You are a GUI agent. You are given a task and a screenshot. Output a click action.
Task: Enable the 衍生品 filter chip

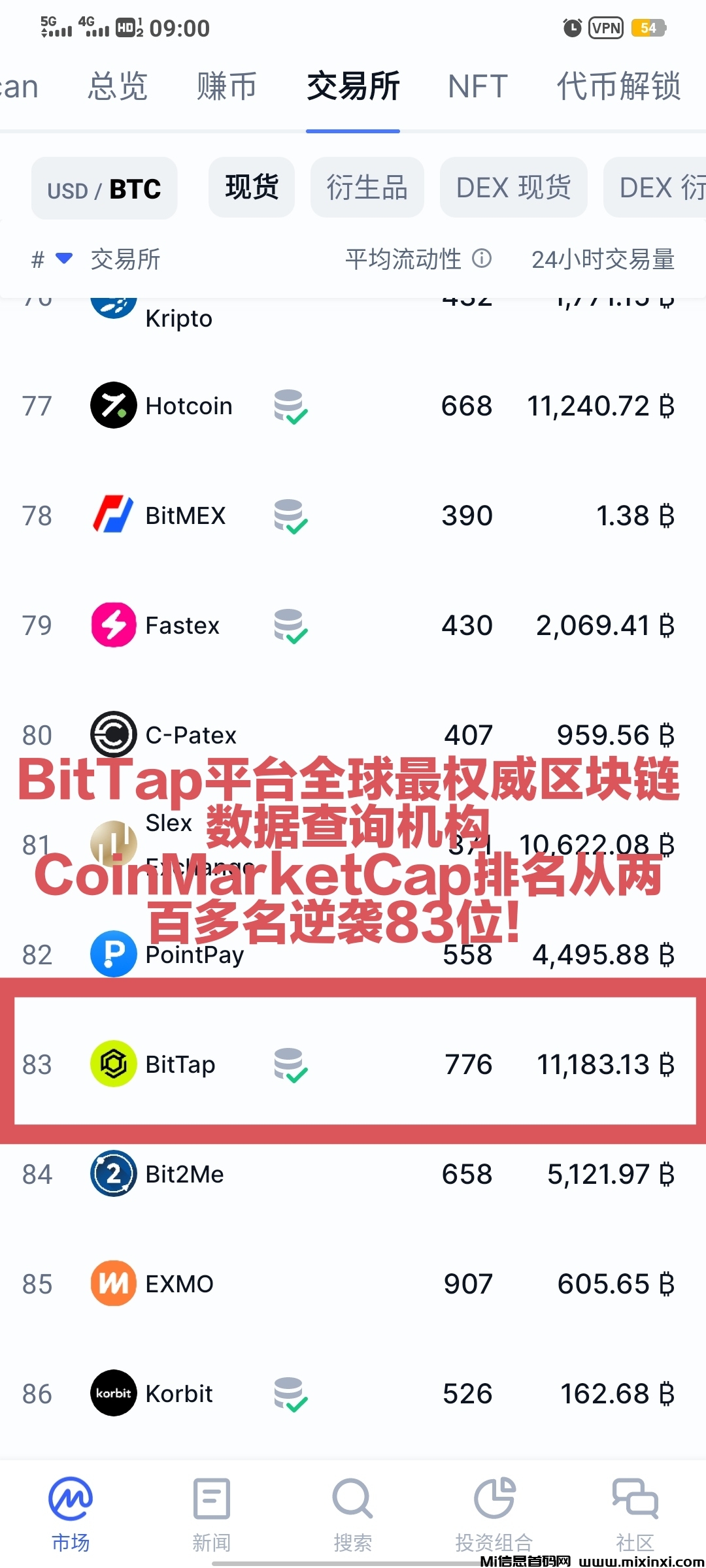tap(367, 188)
